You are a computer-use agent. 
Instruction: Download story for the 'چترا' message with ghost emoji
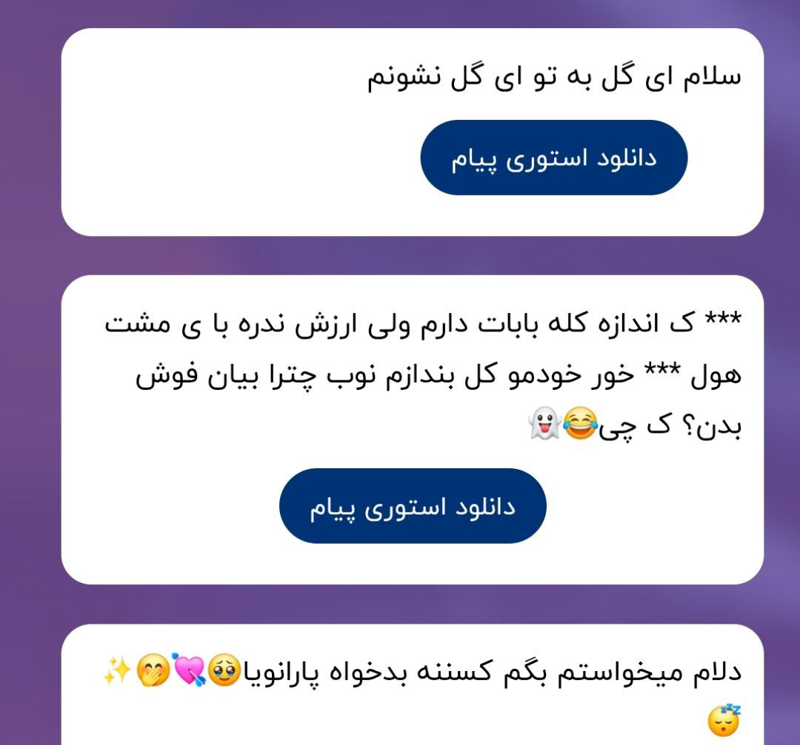412,506
